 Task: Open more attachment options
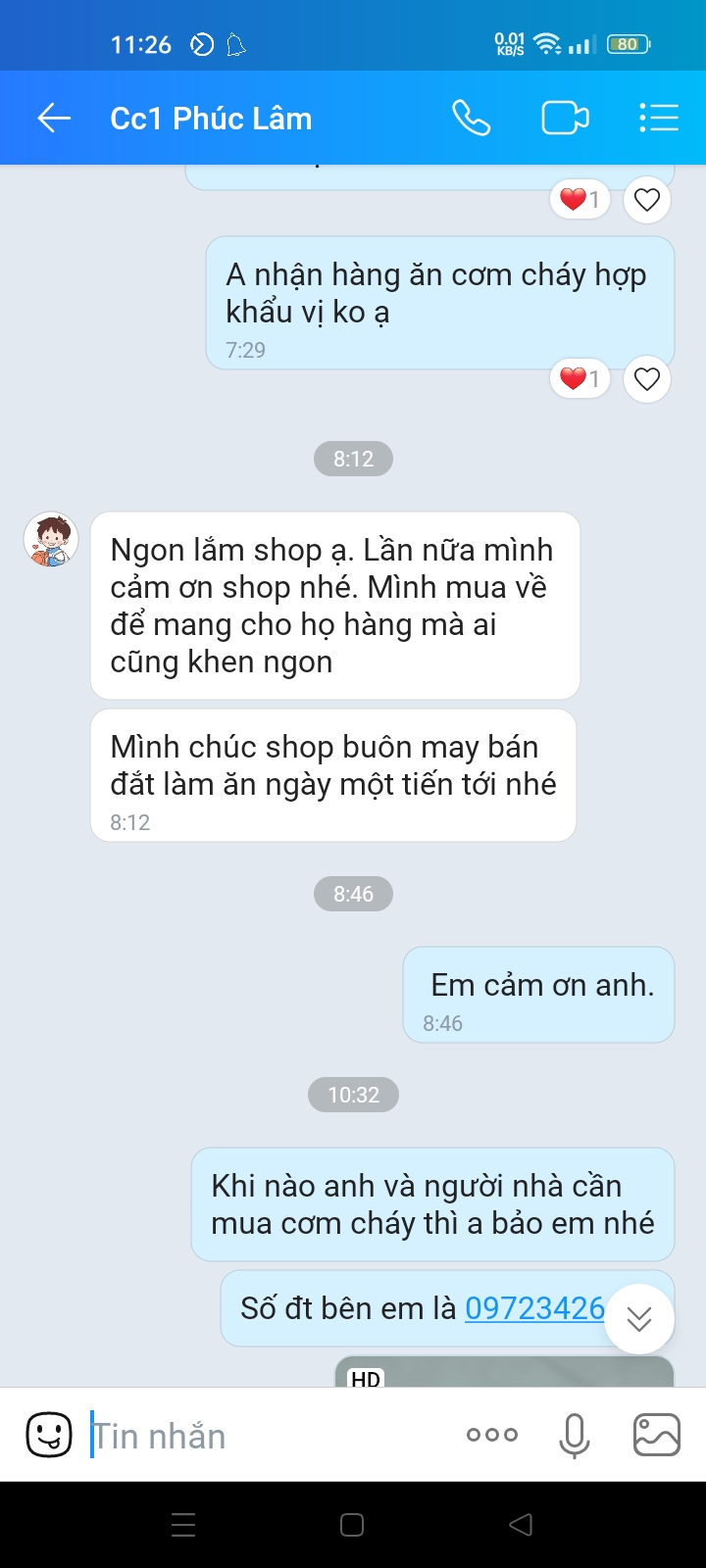click(x=491, y=1435)
